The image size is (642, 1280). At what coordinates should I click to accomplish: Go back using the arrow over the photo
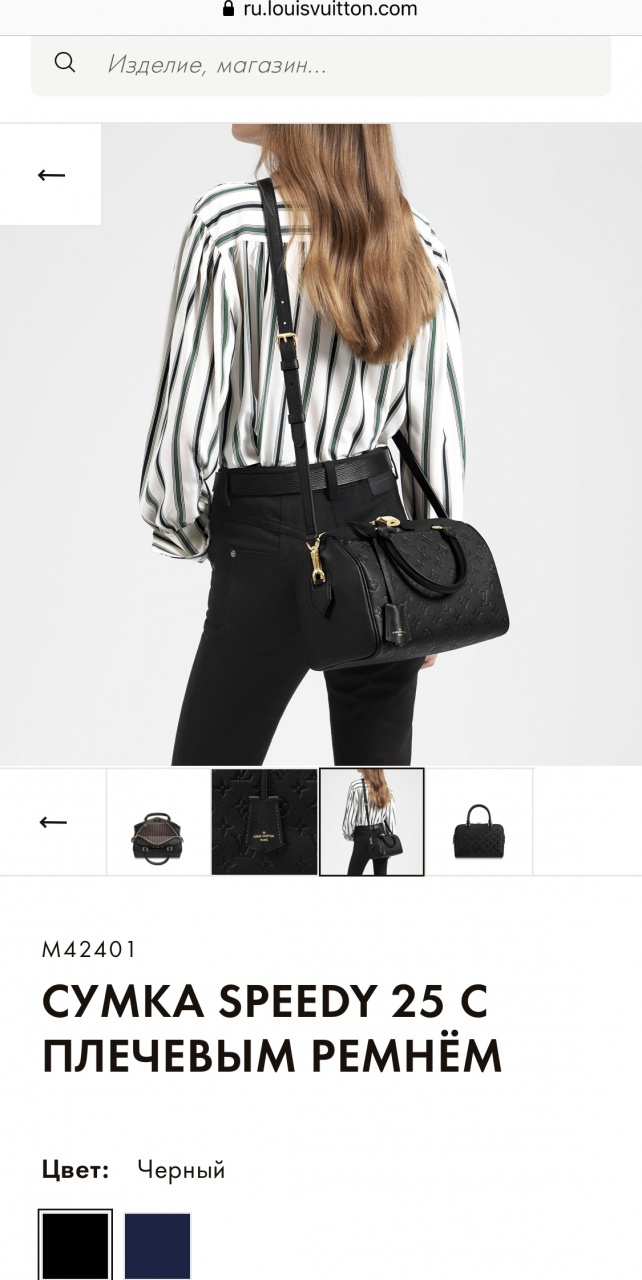51,175
